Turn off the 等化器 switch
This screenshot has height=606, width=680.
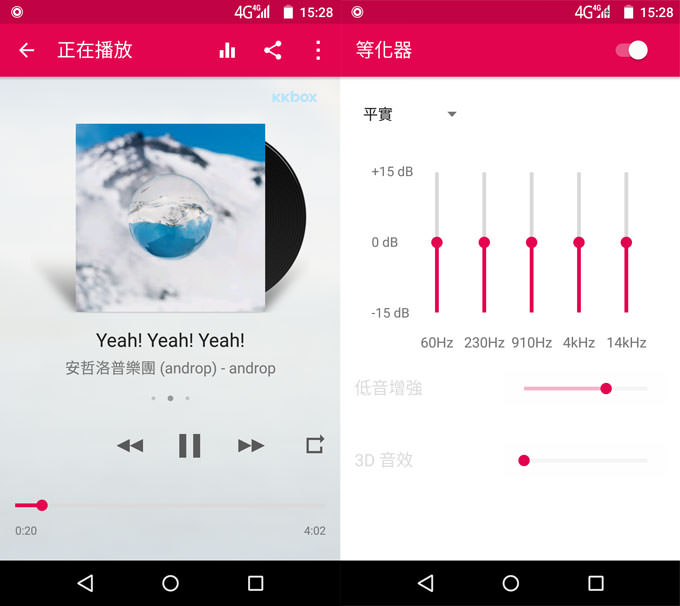632,50
